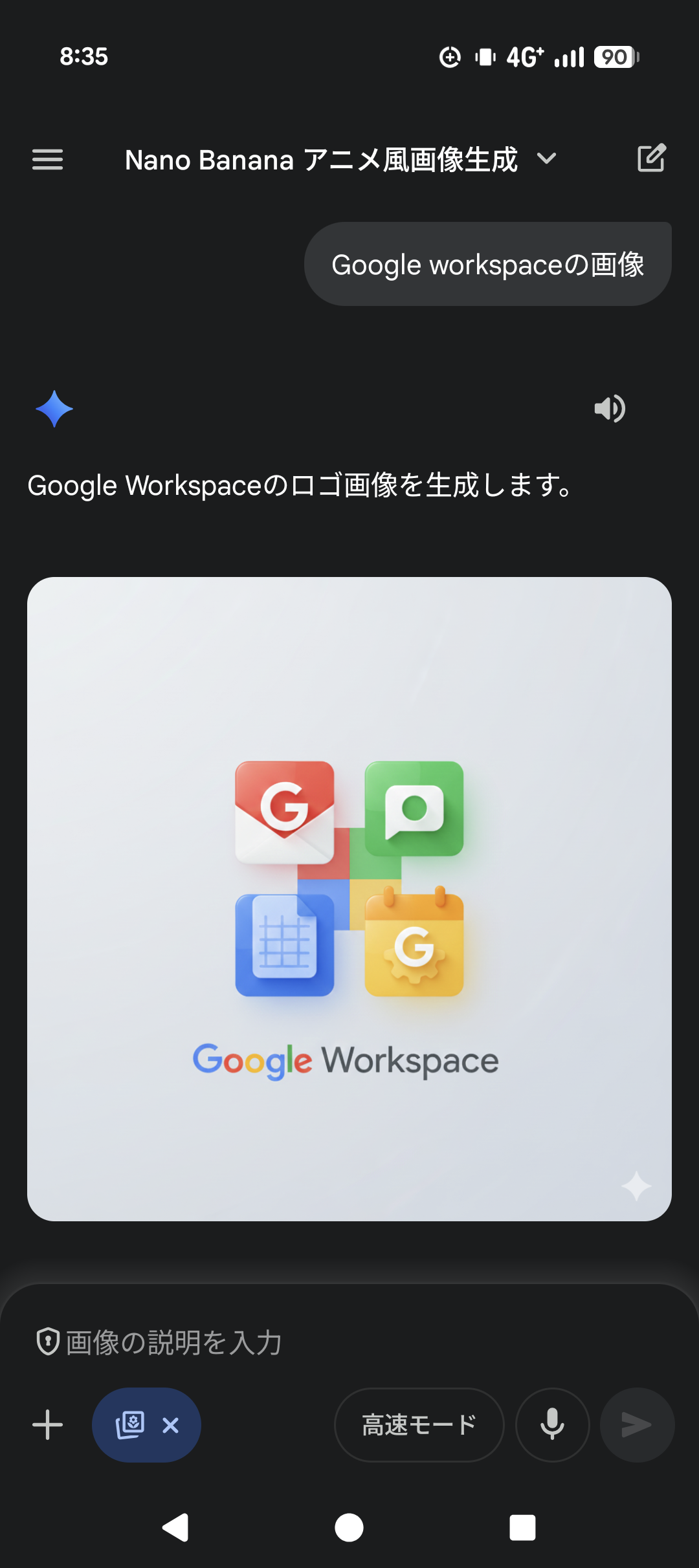This screenshot has width=699, height=1568.
Task: Open the 高速モード mode selector
Action: click(419, 1425)
